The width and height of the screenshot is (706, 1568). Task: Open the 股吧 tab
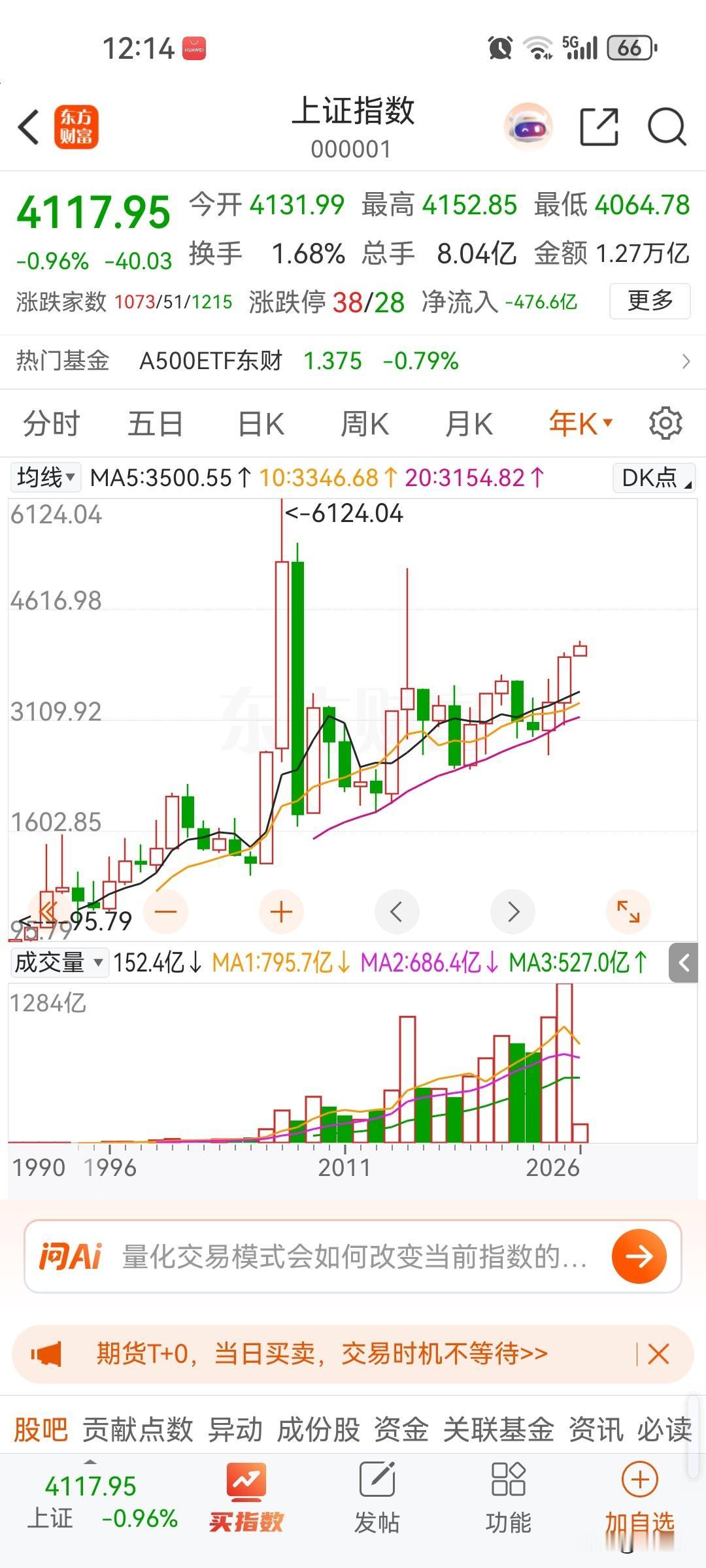pos(41,1429)
